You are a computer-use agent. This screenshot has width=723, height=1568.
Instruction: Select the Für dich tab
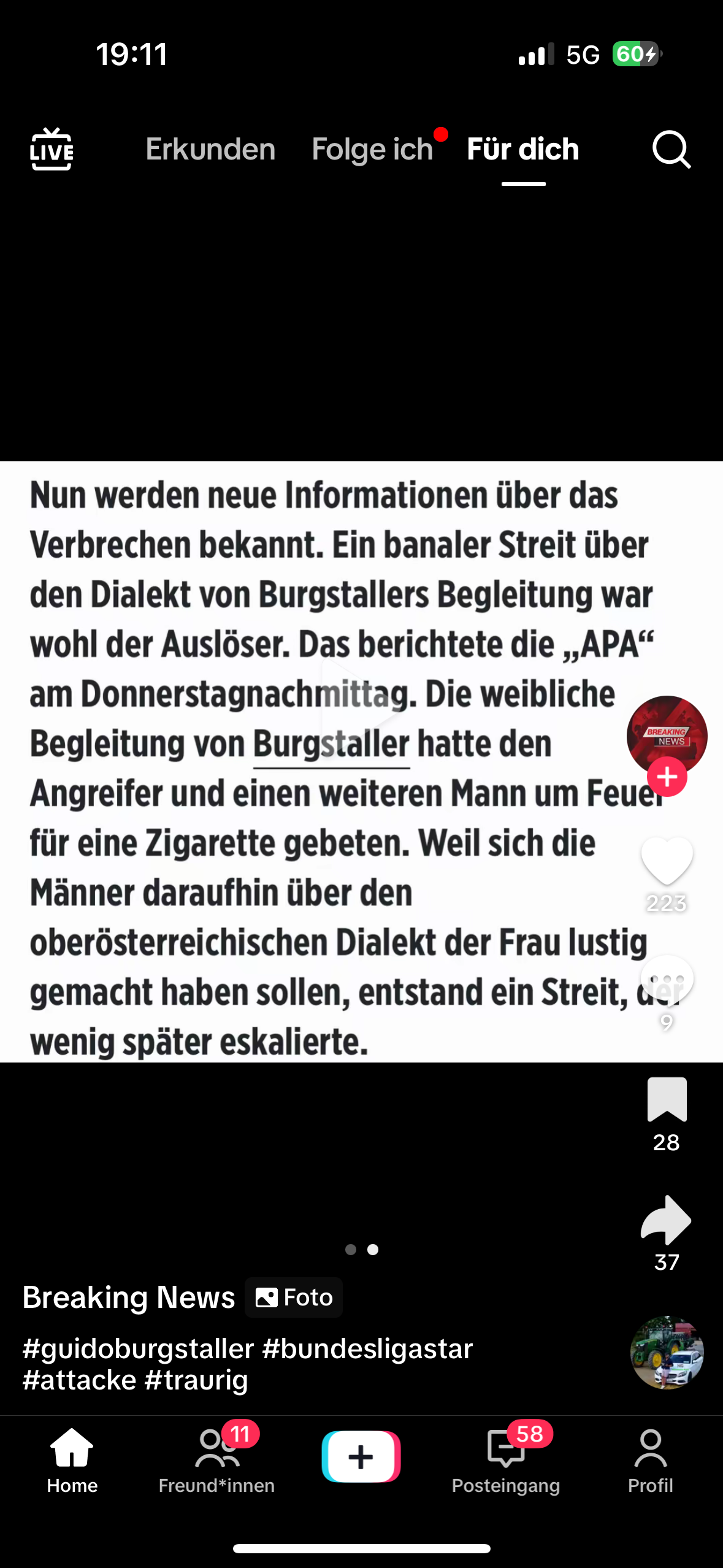tap(523, 149)
